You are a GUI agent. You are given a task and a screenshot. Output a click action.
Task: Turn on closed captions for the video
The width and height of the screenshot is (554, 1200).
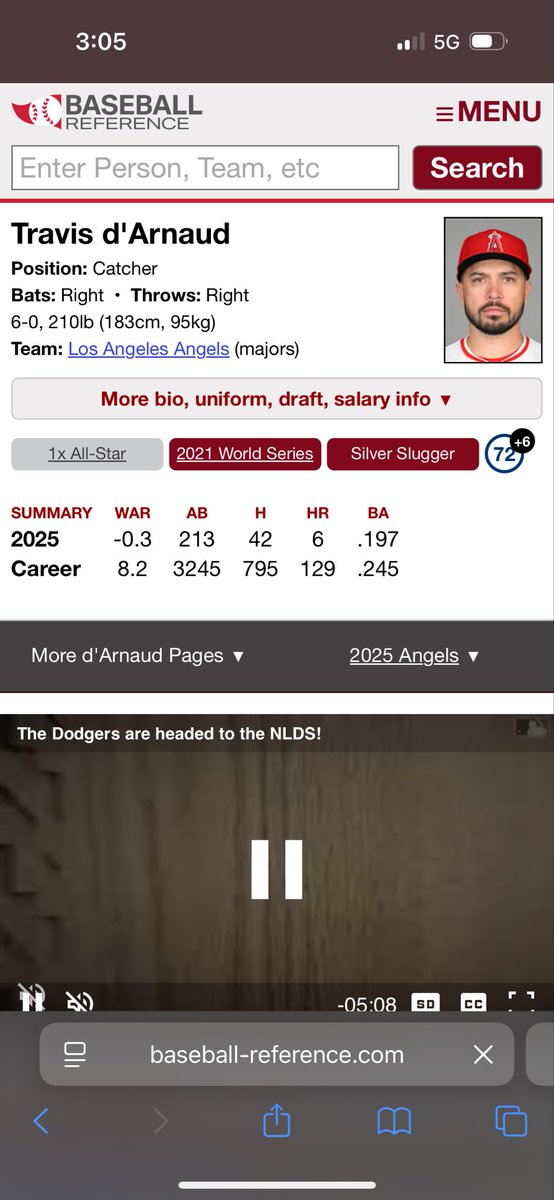point(473,1002)
